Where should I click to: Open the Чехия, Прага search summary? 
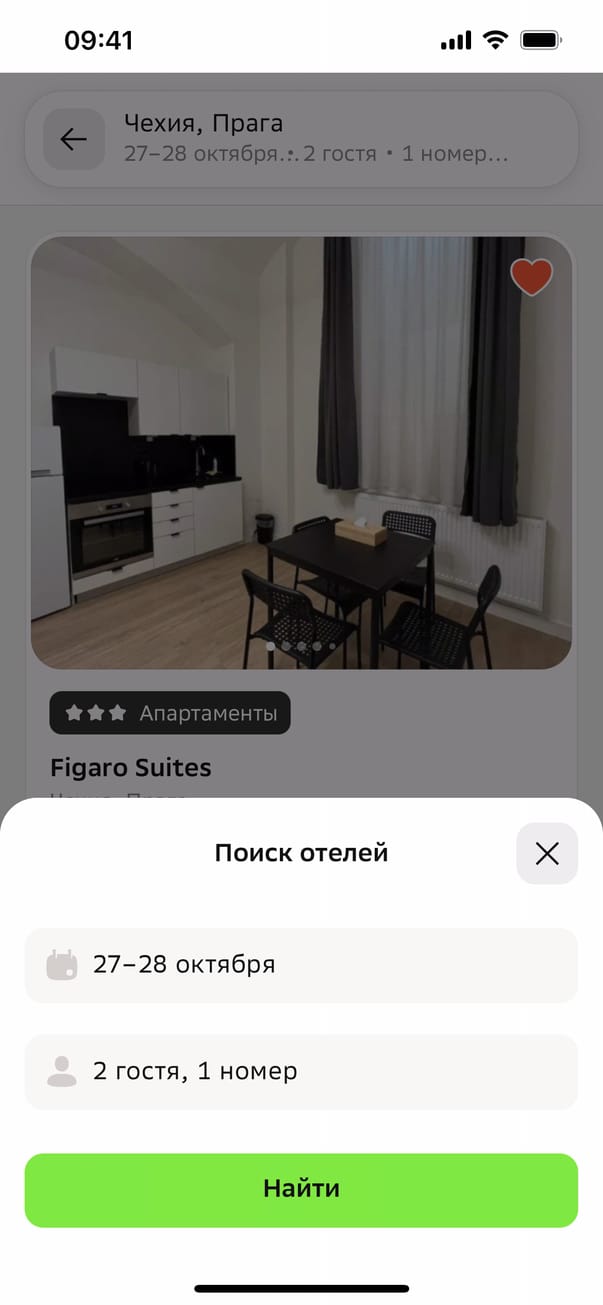(x=330, y=139)
